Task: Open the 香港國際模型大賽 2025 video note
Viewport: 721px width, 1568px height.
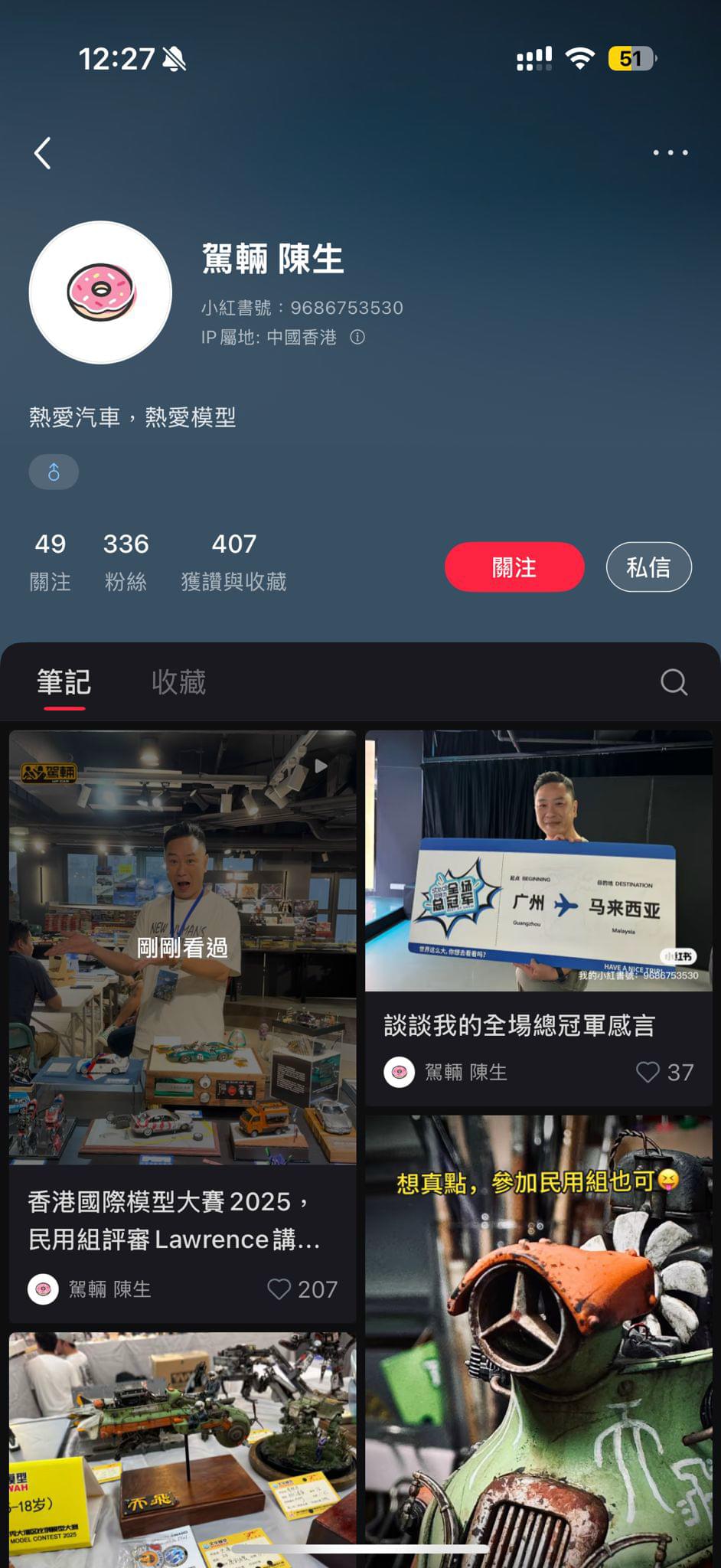Action: pos(182,1026)
